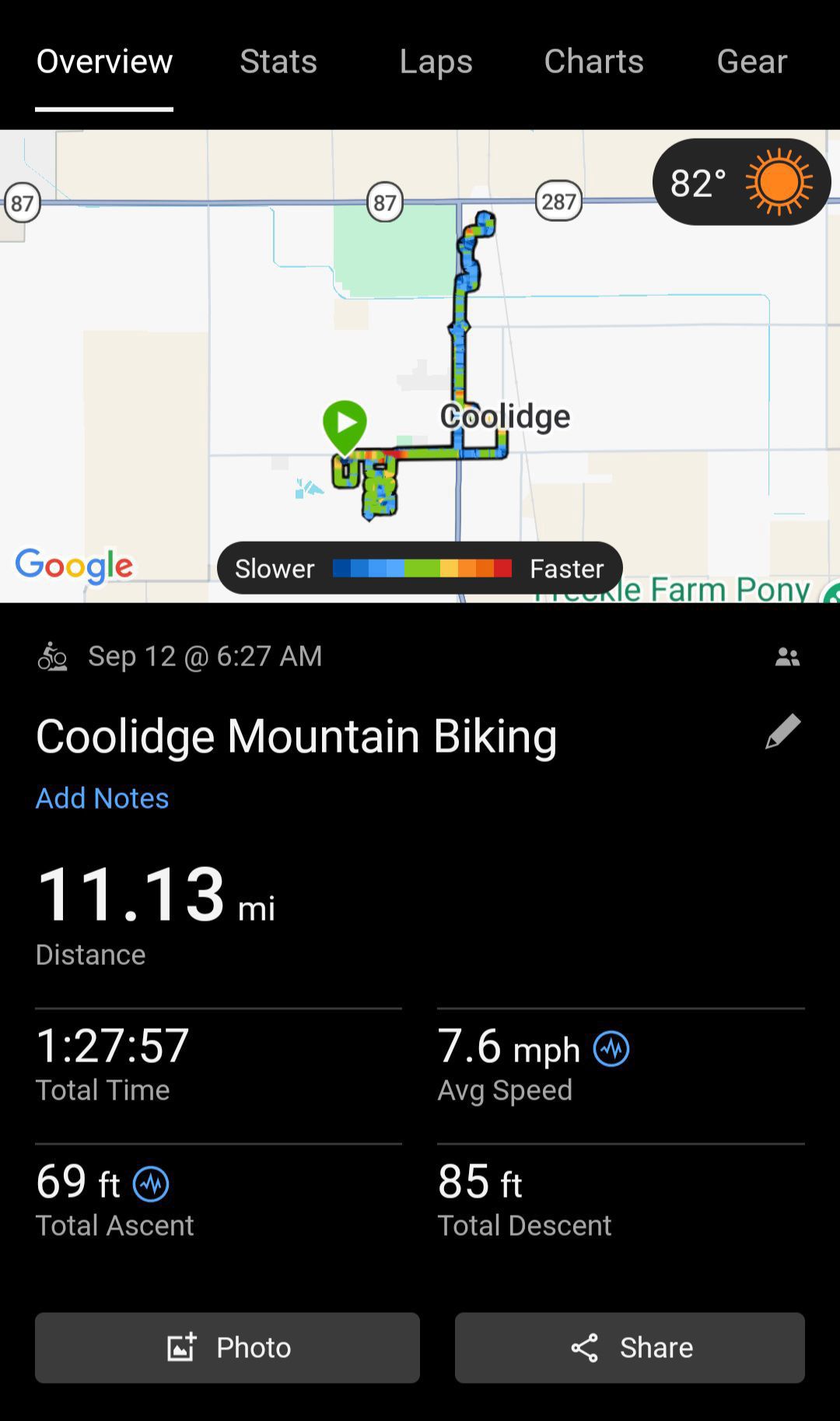Go to the Gear tab
This screenshot has height=1421, width=840.
[751, 61]
